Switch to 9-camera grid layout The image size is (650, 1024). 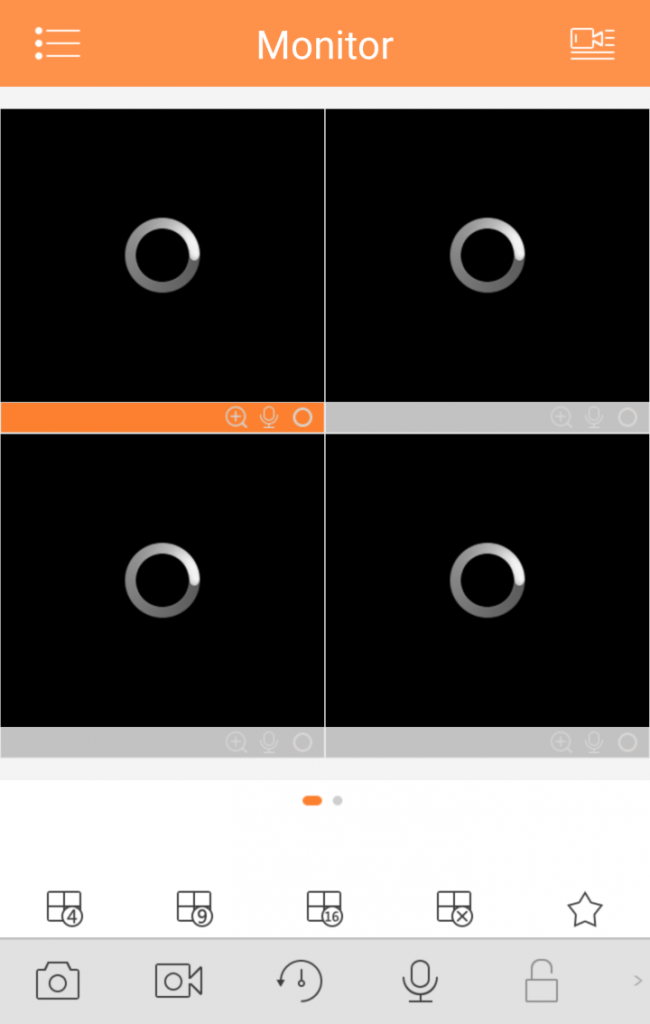[194, 907]
